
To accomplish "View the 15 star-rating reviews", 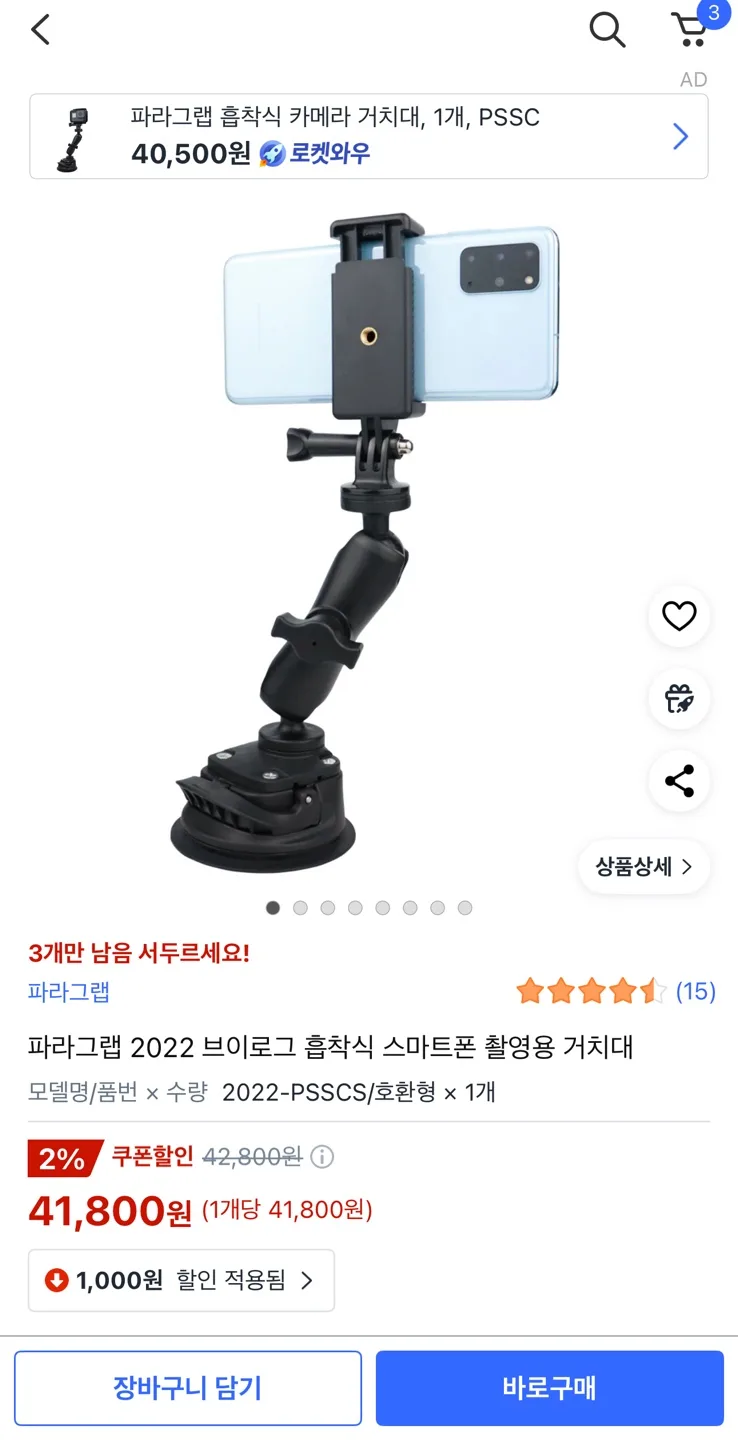I will click(616, 992).
